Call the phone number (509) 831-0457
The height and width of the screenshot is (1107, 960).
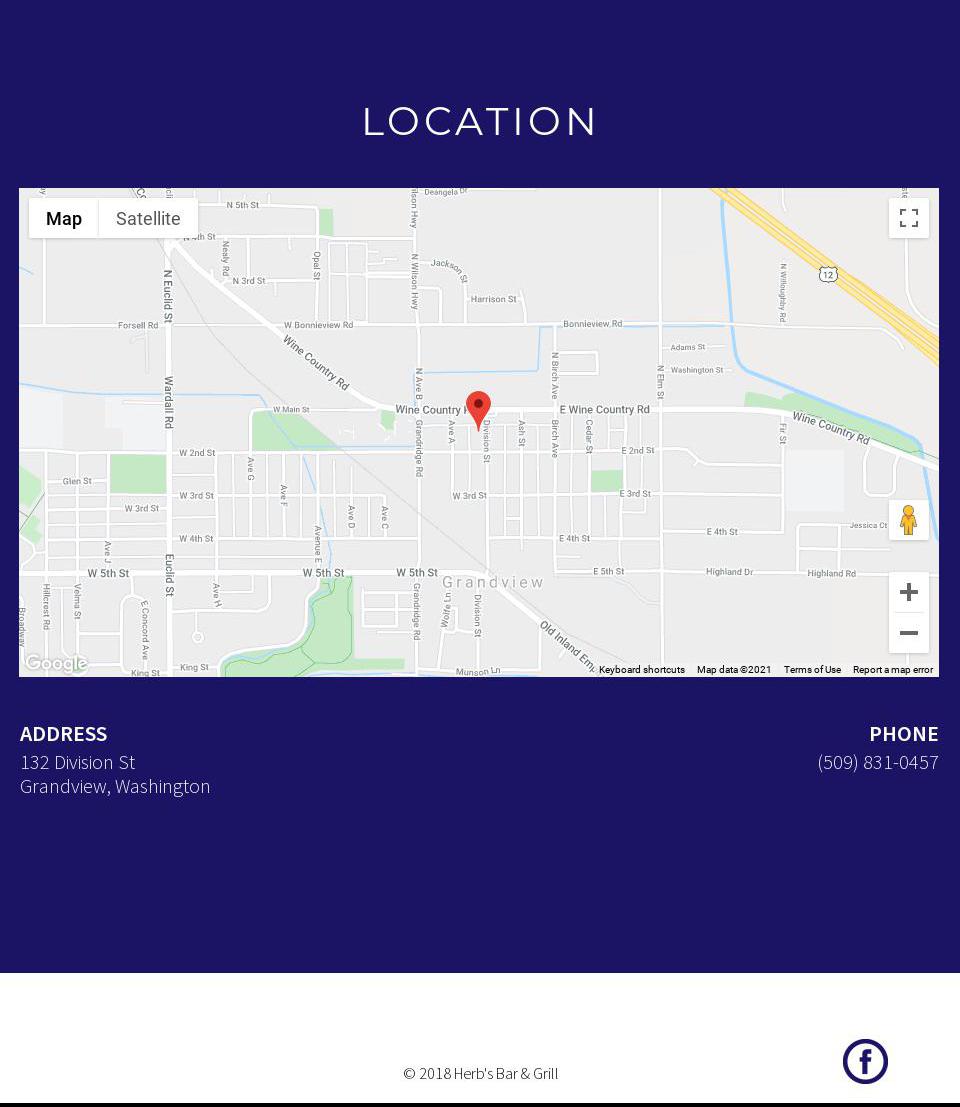pyautogui.click(x=877, y=762)
